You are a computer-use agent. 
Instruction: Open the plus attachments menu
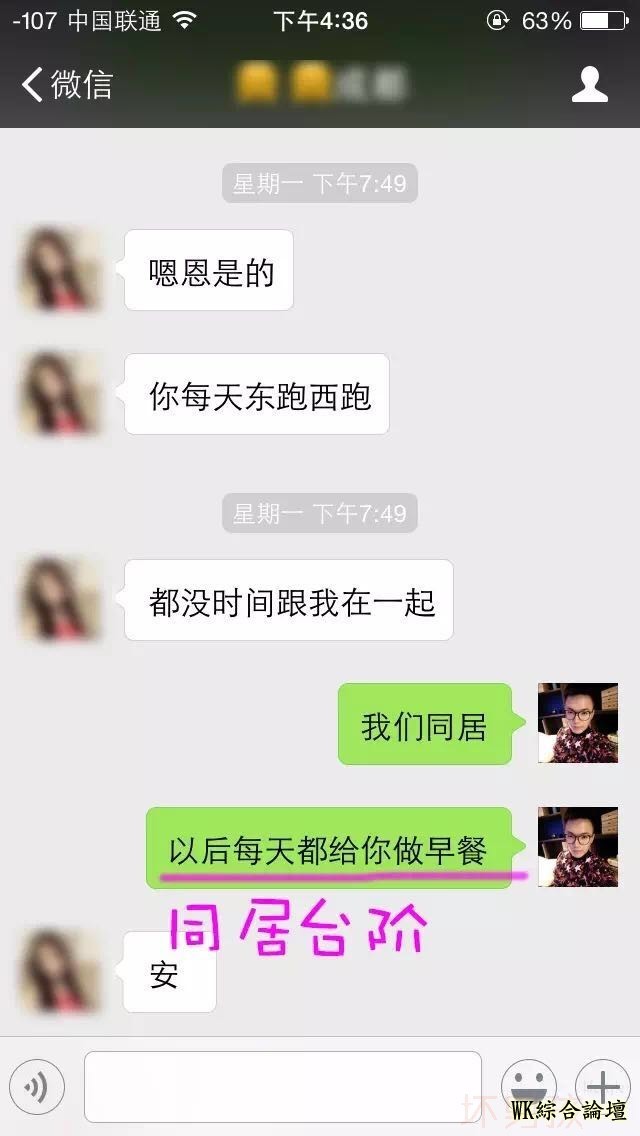pos(602,1086)
